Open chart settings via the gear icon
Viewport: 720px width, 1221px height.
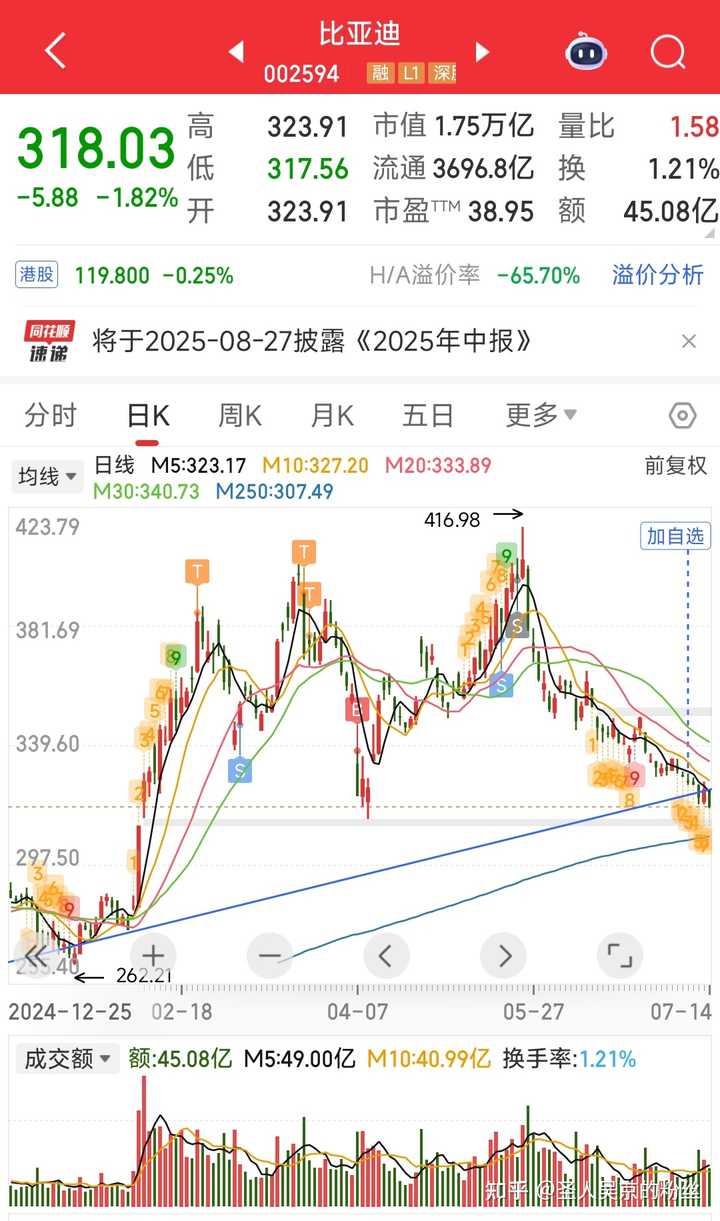[682, 415]
